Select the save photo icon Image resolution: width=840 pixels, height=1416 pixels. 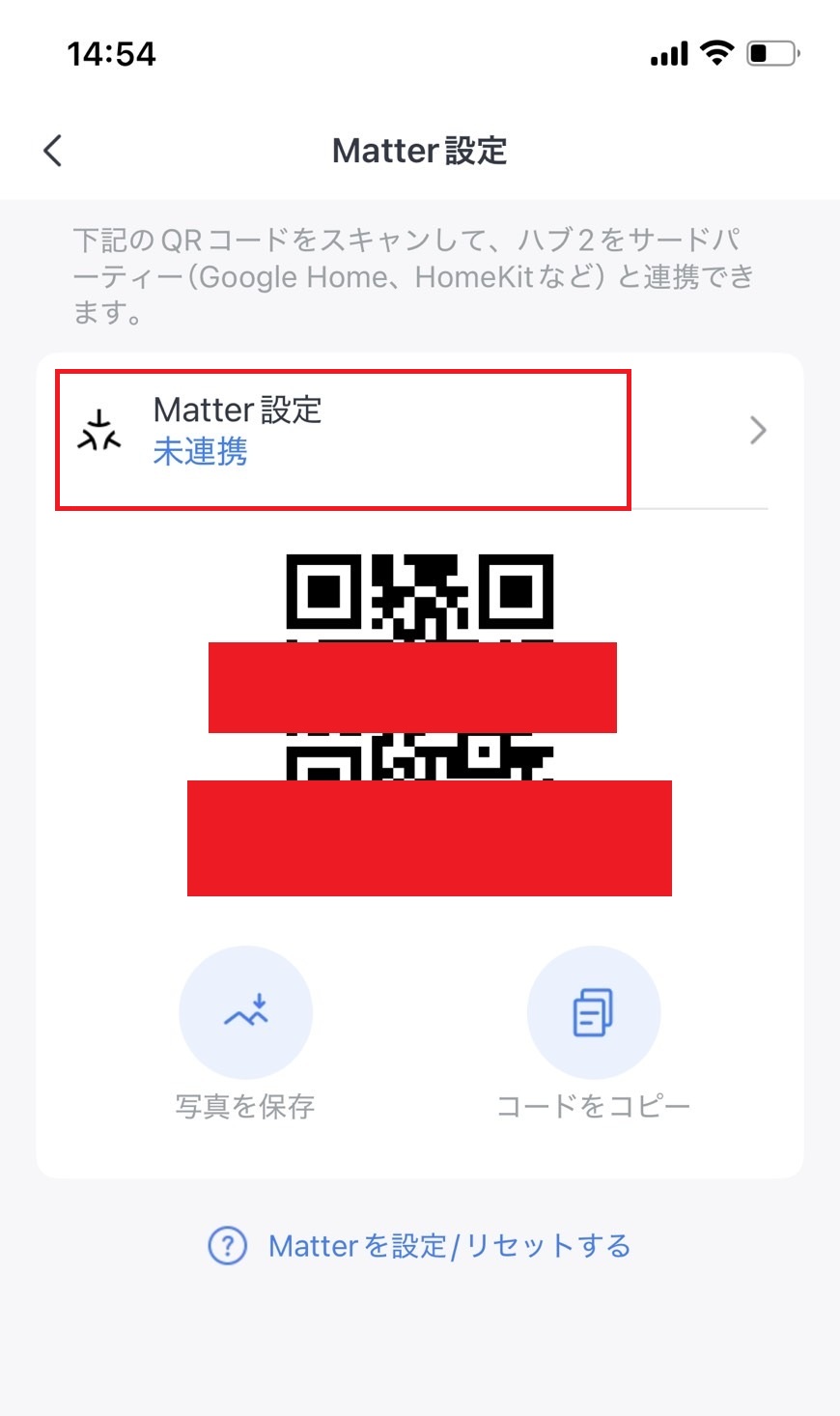(246, 1011)
